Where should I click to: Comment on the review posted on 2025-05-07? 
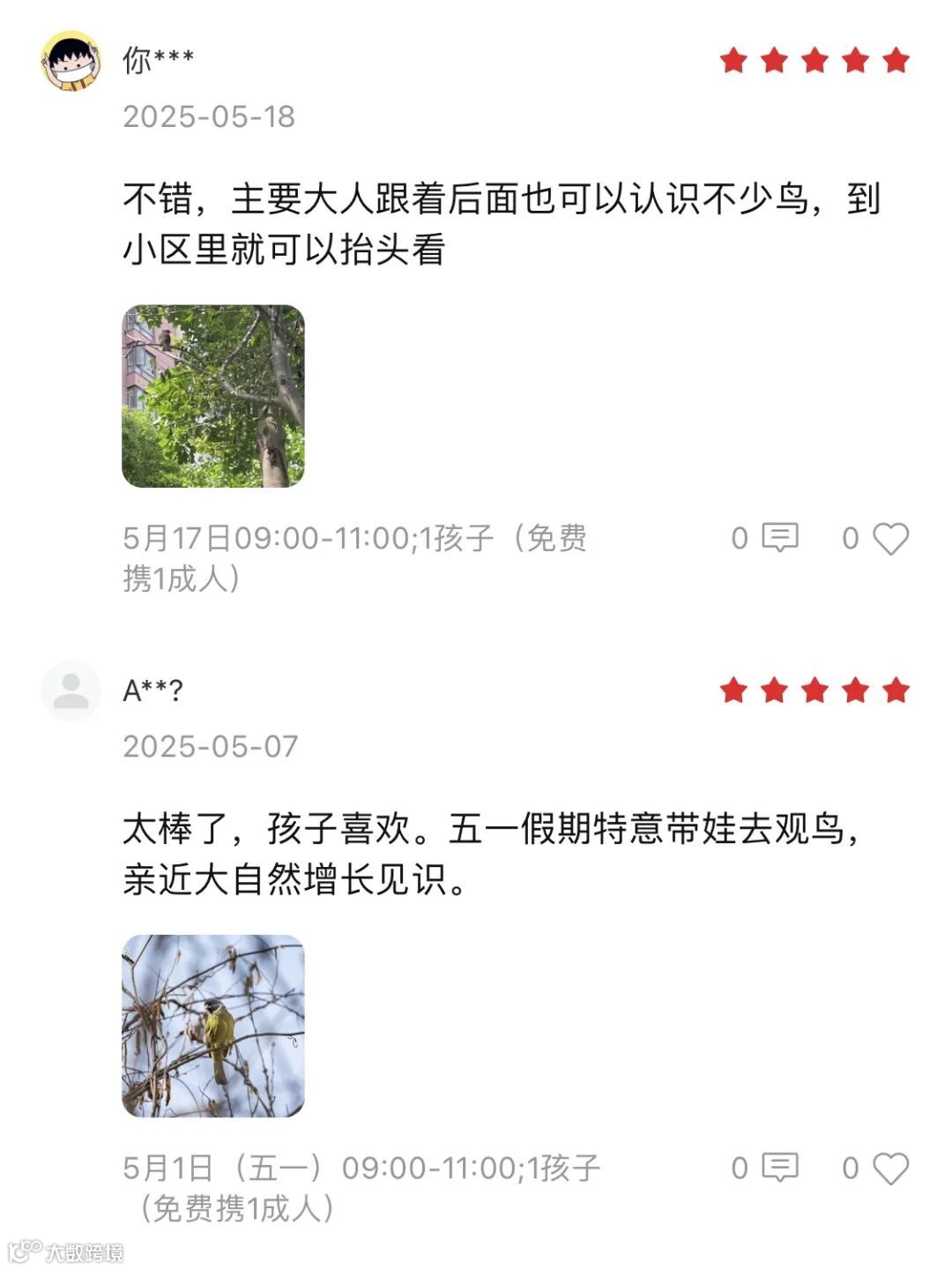[780, 1168]
